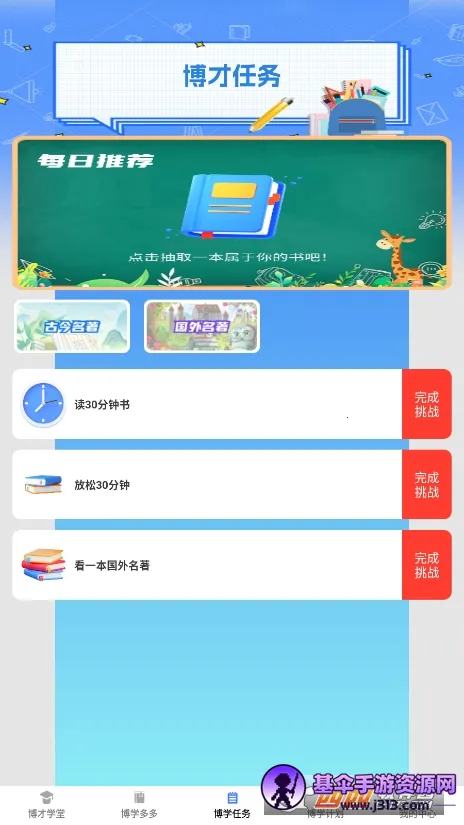Viewport: 464px width, 825px height.
Task: Open the 每日推荐 daily book banner
Action: (x=232, y=213)
